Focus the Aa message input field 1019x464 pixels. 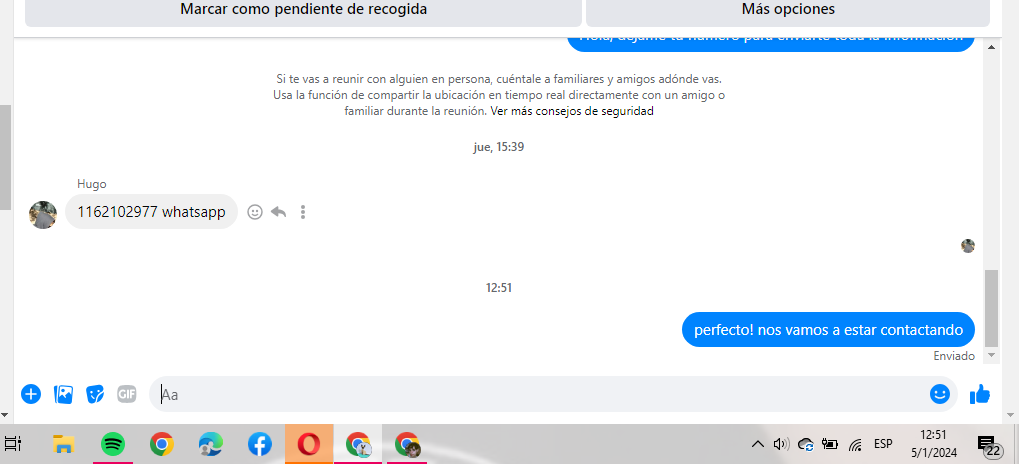540,394
